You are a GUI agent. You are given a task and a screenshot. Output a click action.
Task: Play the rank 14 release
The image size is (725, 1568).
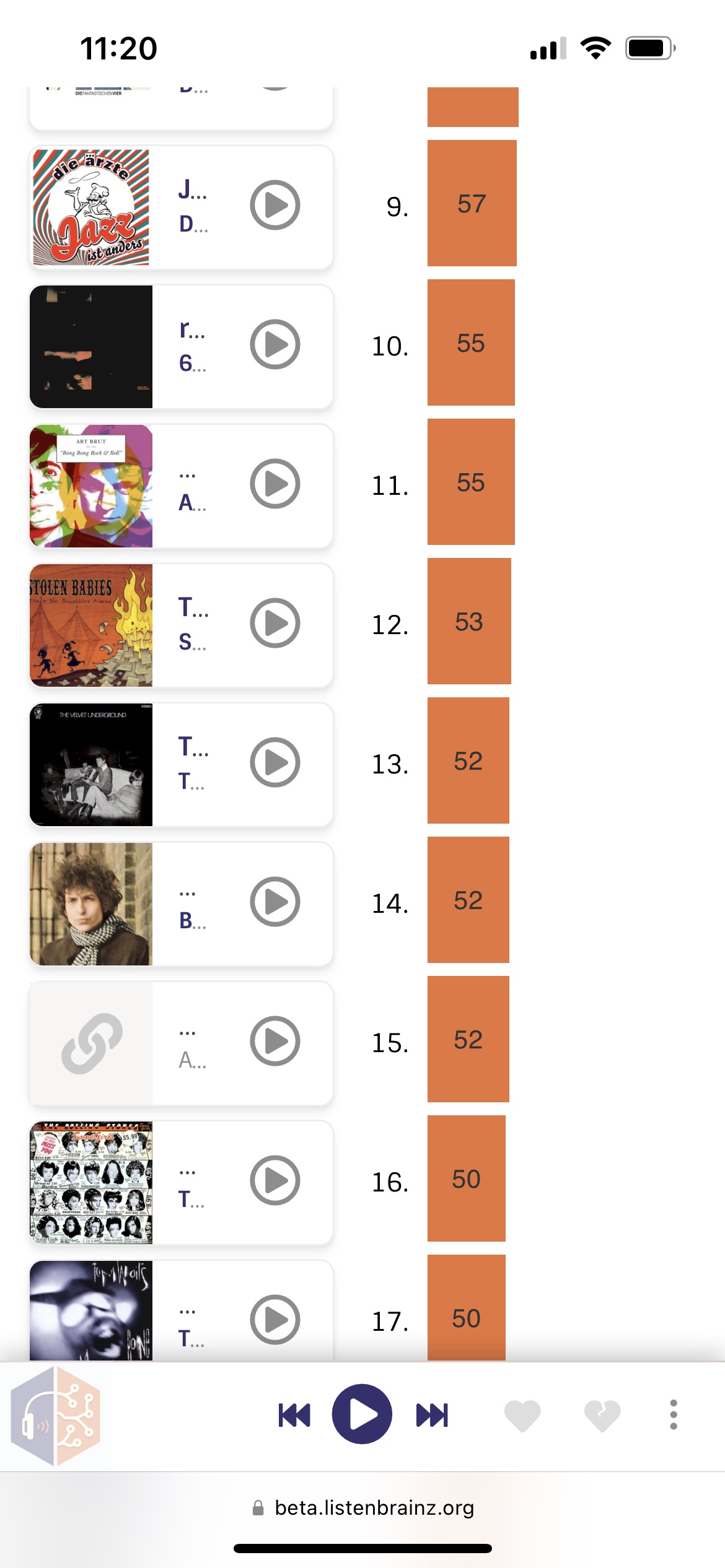[x=275, y=902]
